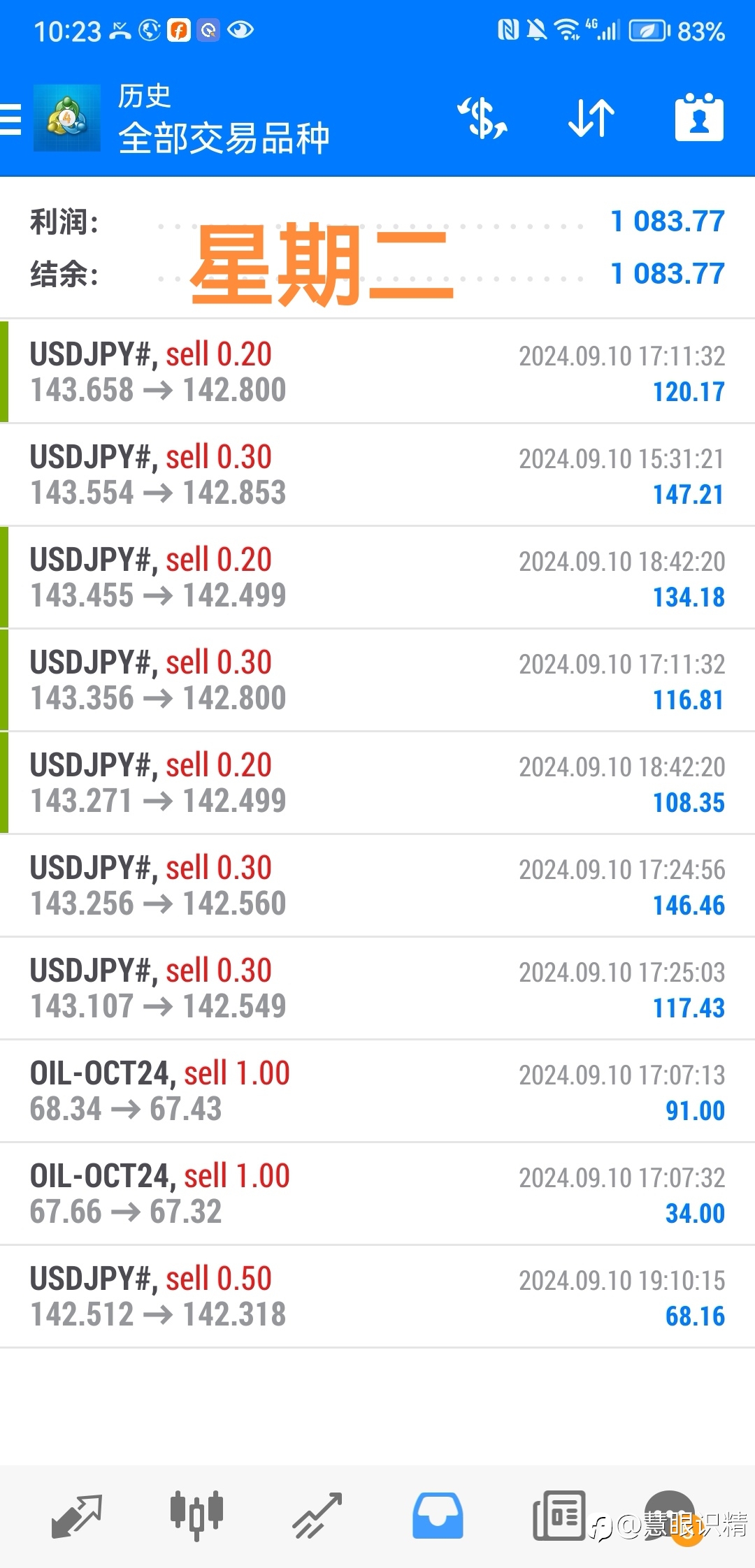Viewport: 755px width, 1568px height.
Task: Switch to the candlestick Chart tab
Action: [197, 1516]
